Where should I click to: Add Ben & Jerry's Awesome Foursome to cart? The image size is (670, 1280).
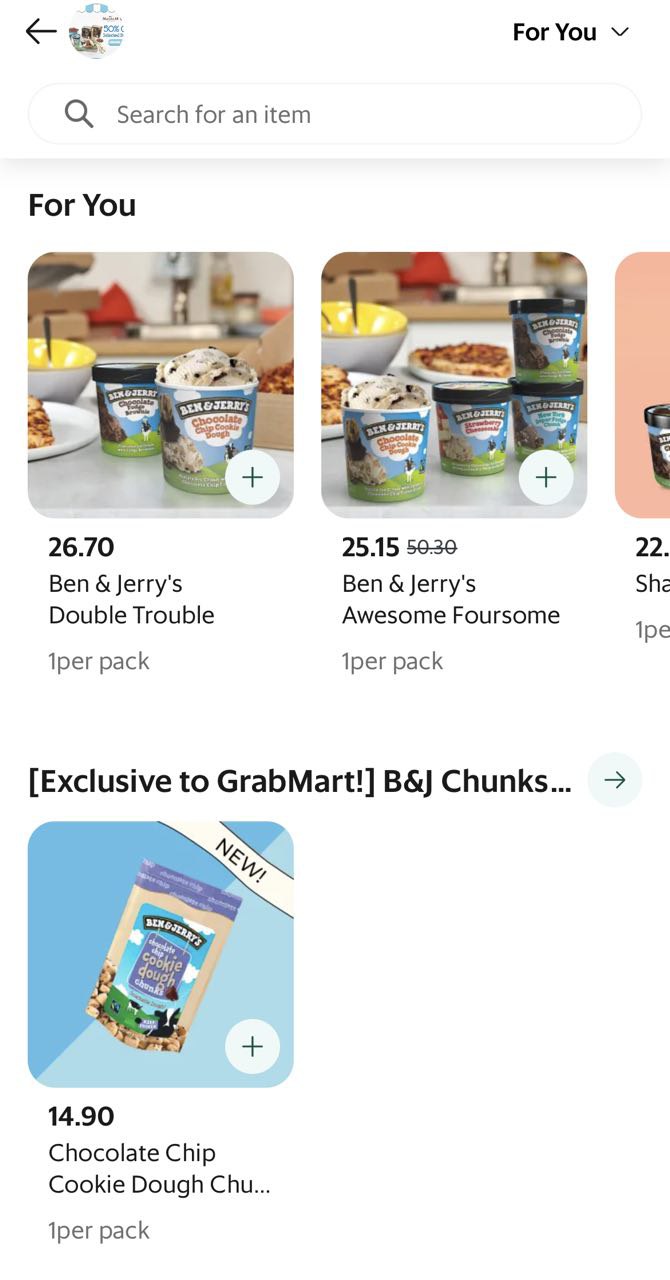pos(545,477)
